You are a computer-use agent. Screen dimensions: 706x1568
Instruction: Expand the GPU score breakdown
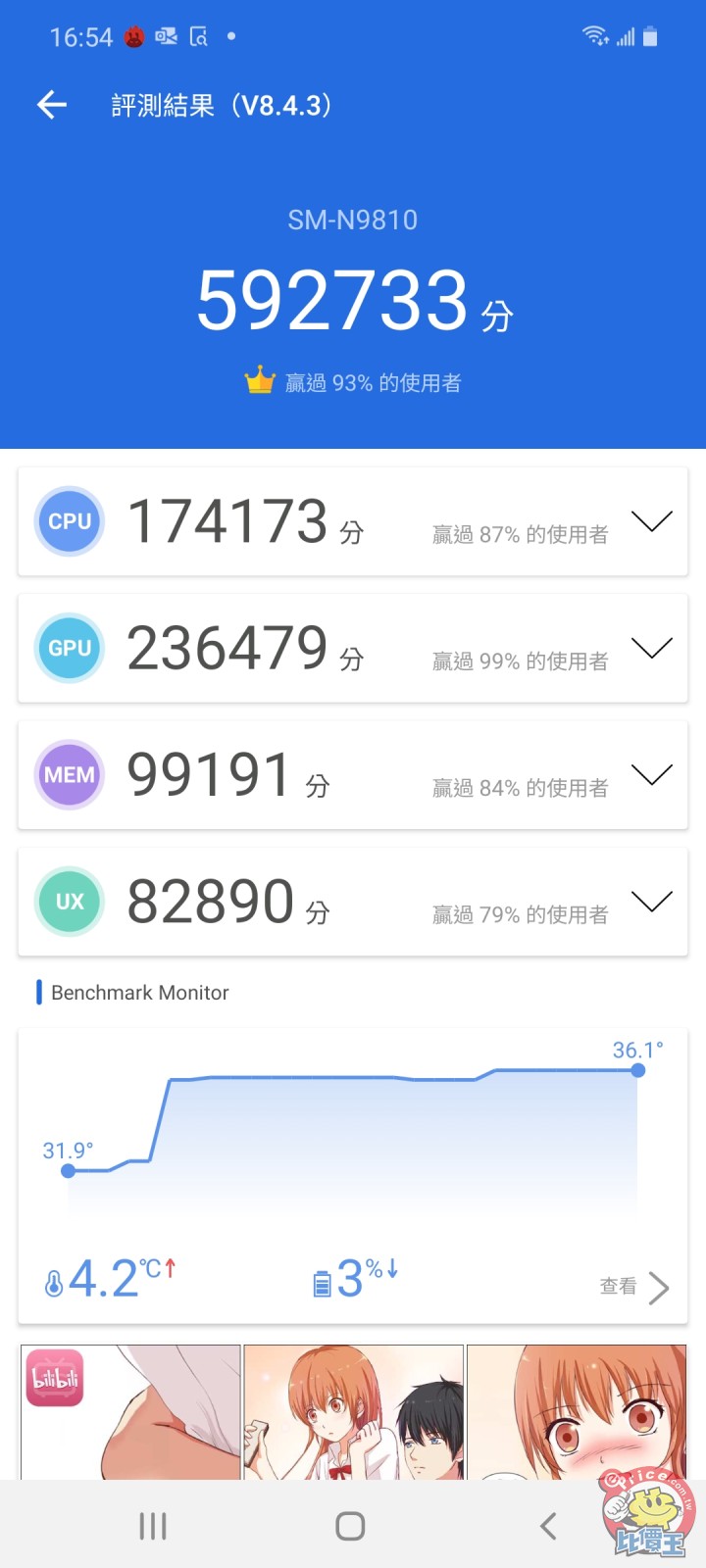pos(652,648)
